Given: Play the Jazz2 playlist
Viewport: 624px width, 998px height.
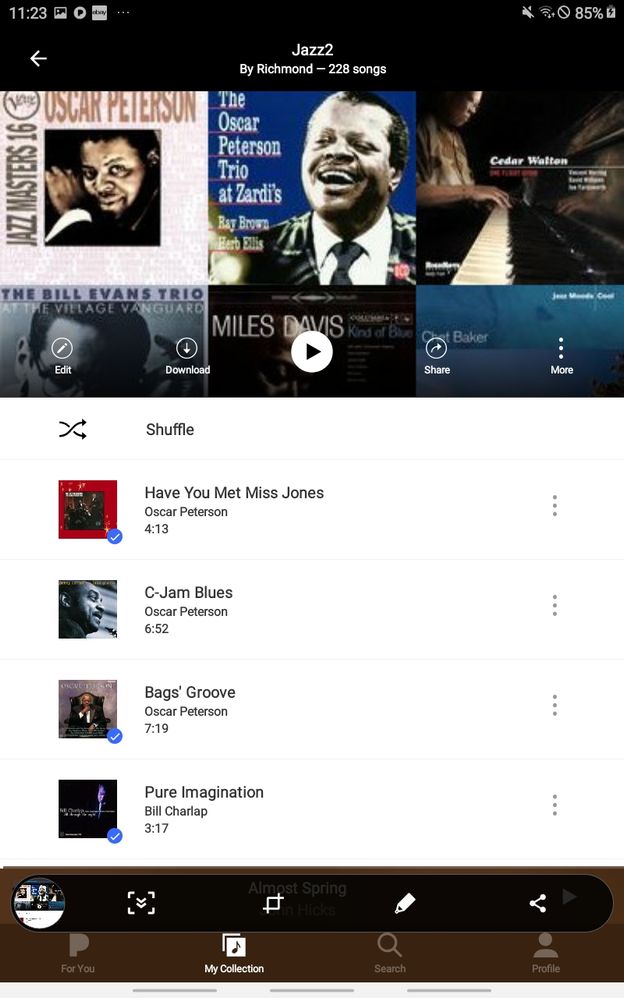Looking at the screenshot, I should click(312, 351).
